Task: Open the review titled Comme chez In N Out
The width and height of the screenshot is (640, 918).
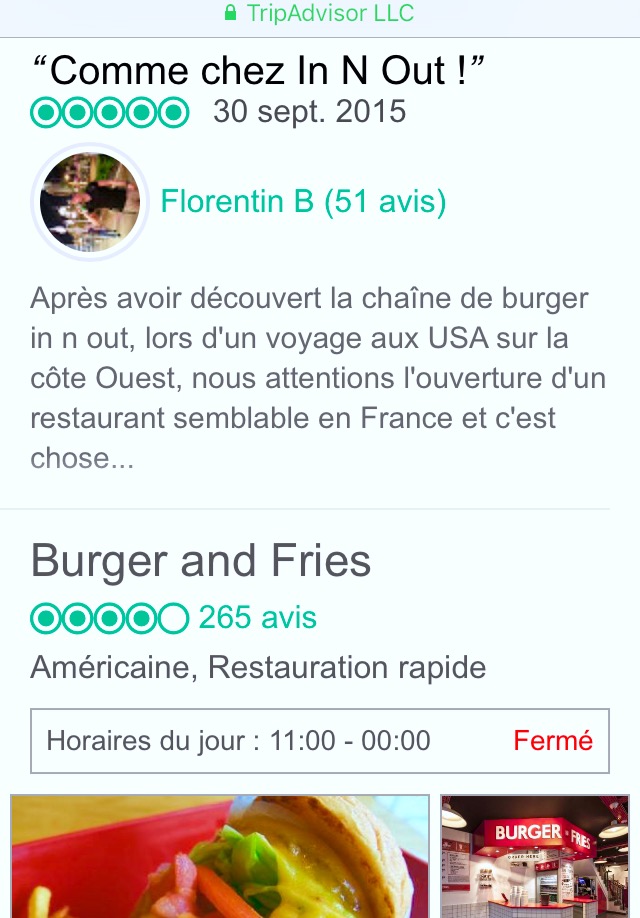Action: pos(258,71)
